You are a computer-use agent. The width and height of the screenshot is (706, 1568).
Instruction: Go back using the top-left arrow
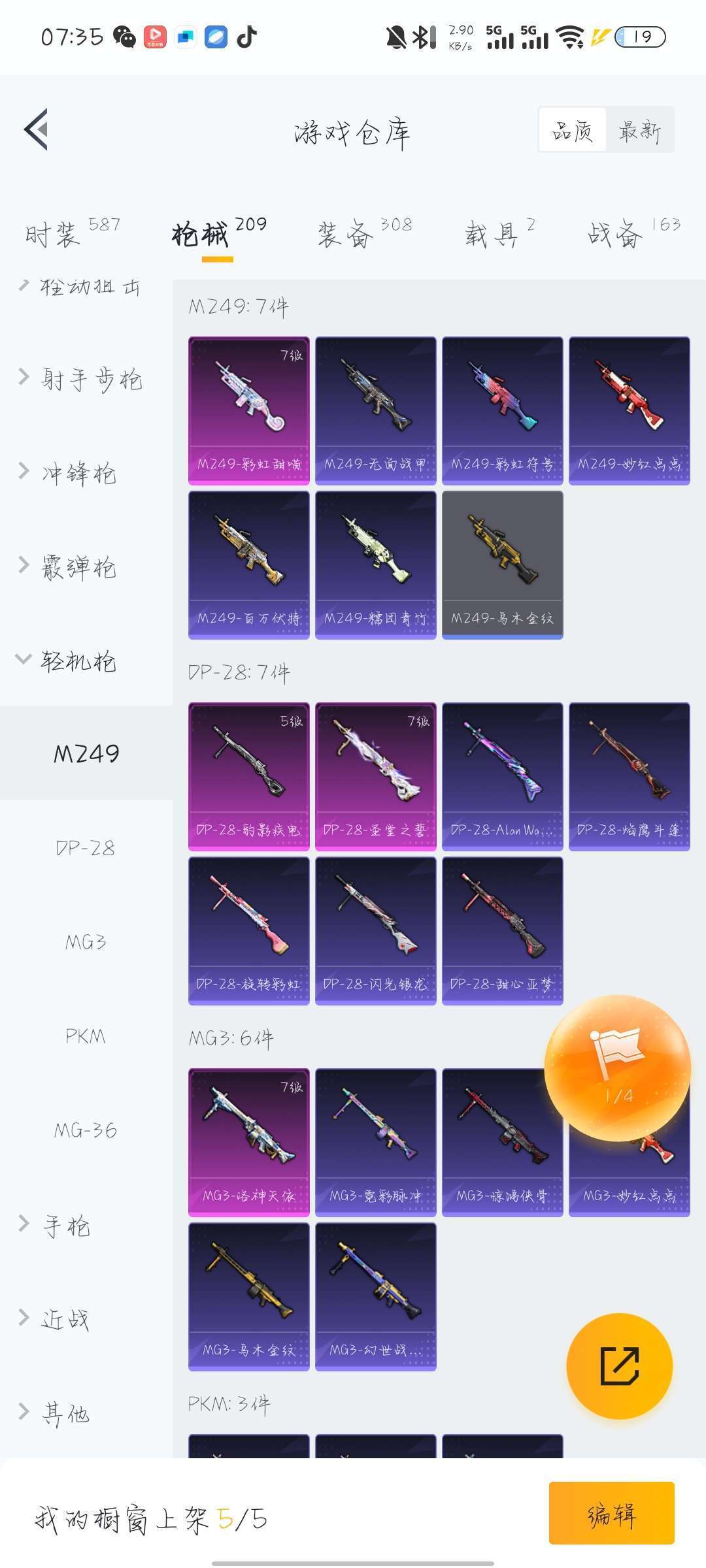pos(37,129)
